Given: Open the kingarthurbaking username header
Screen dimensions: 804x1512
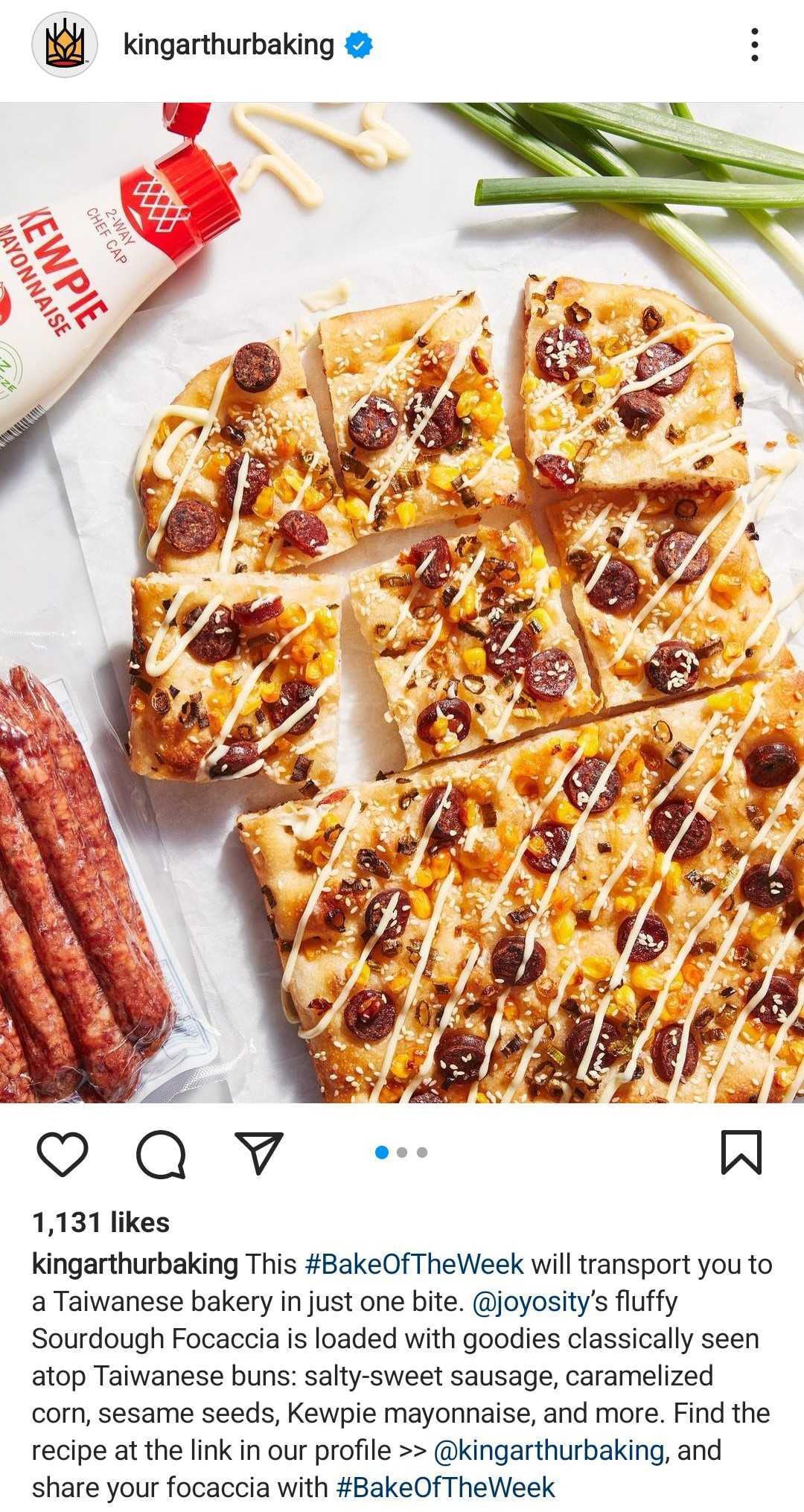Looking at the screenshot, I should [x=229, y=45].
